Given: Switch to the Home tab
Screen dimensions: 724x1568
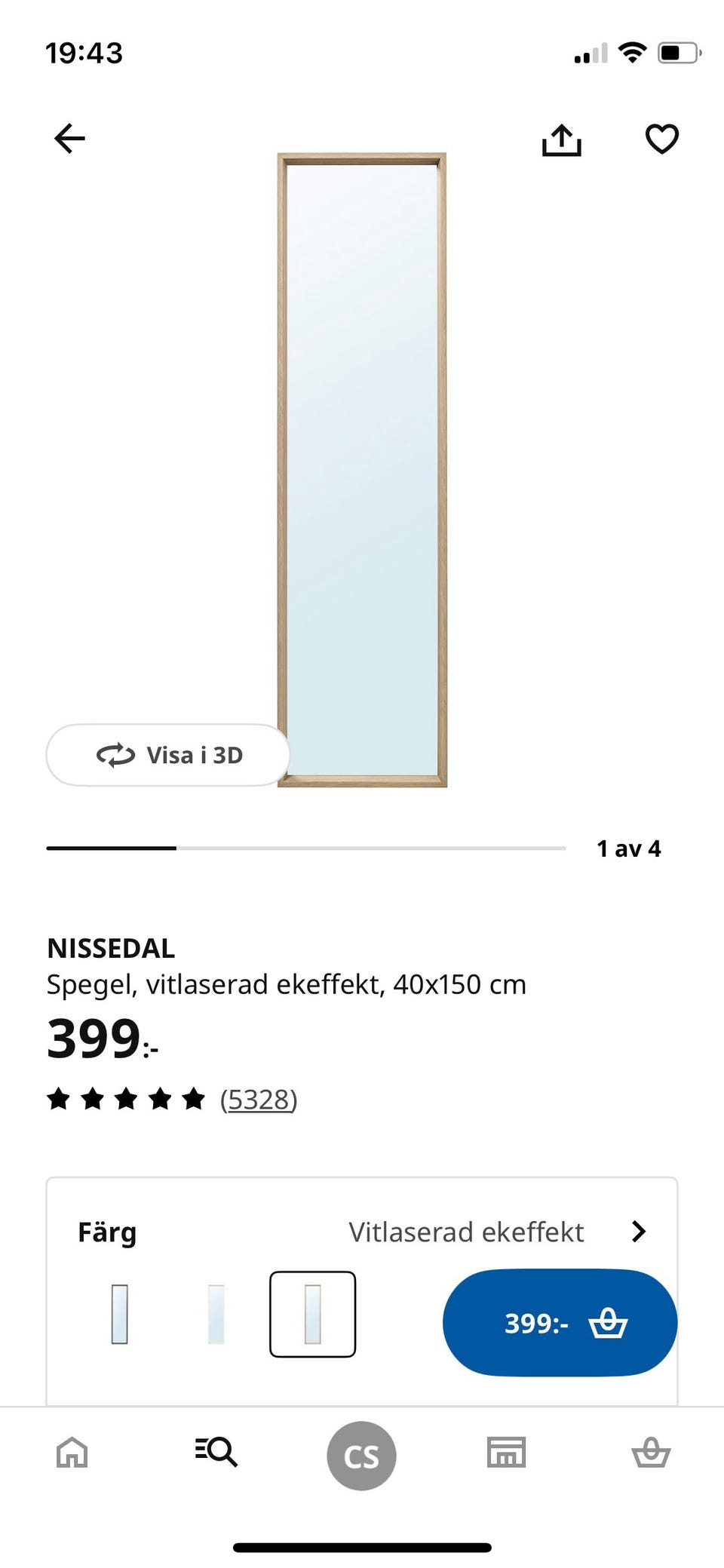Looking at the screenshot, I should coord(72,1453).
